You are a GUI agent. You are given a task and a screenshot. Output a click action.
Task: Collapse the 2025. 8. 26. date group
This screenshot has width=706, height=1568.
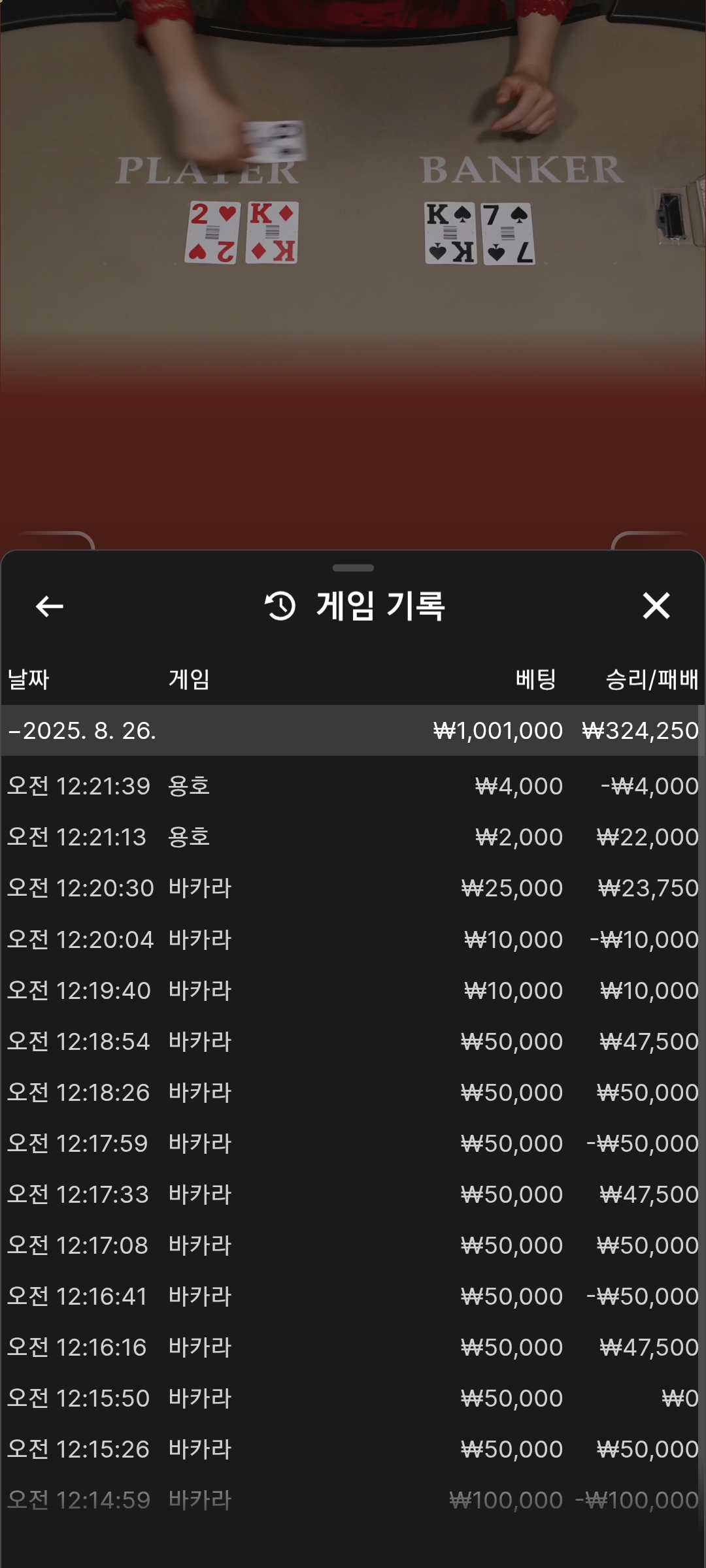coord(353,730)
